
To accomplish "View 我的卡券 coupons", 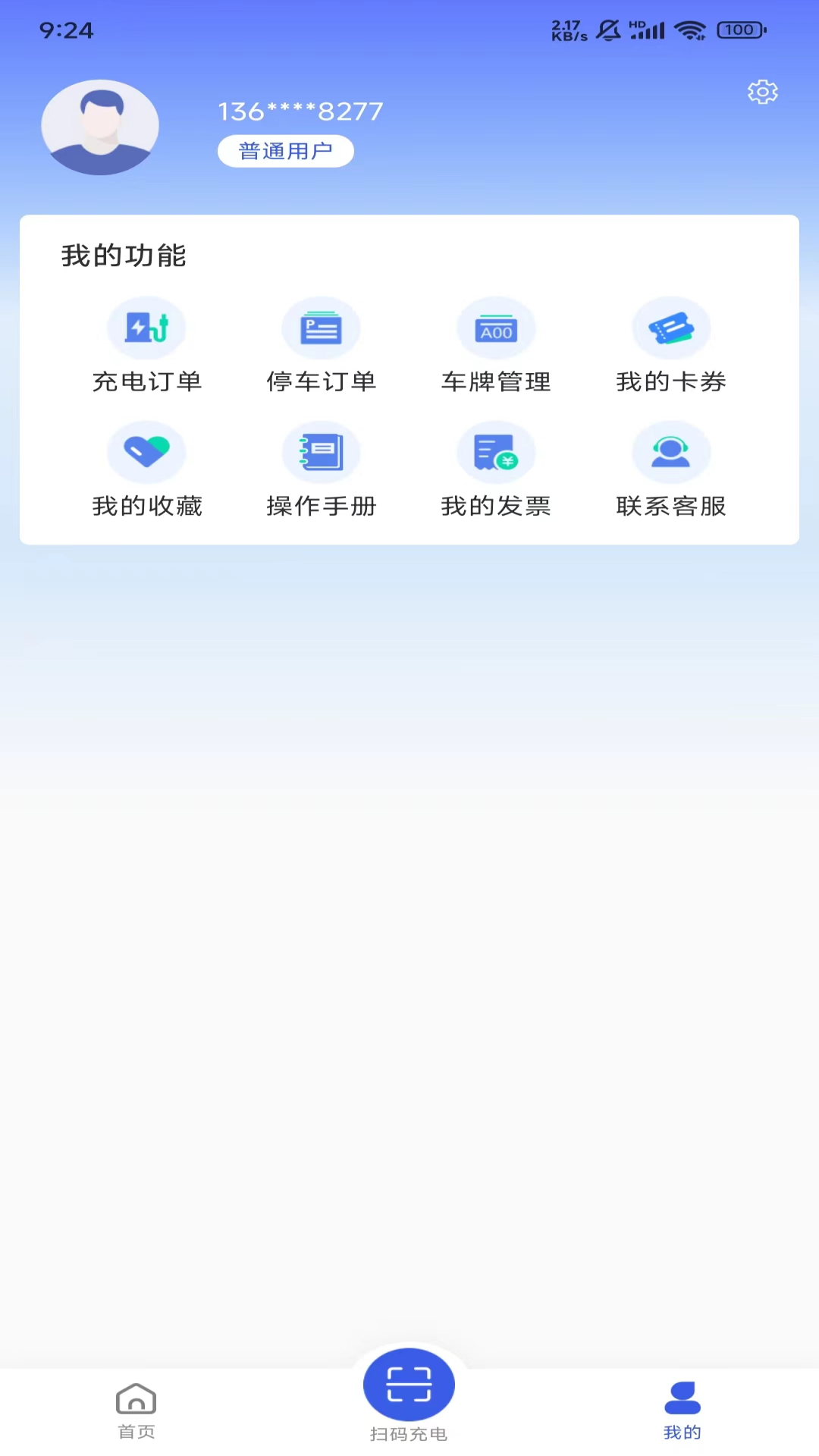I will (671, 345).
